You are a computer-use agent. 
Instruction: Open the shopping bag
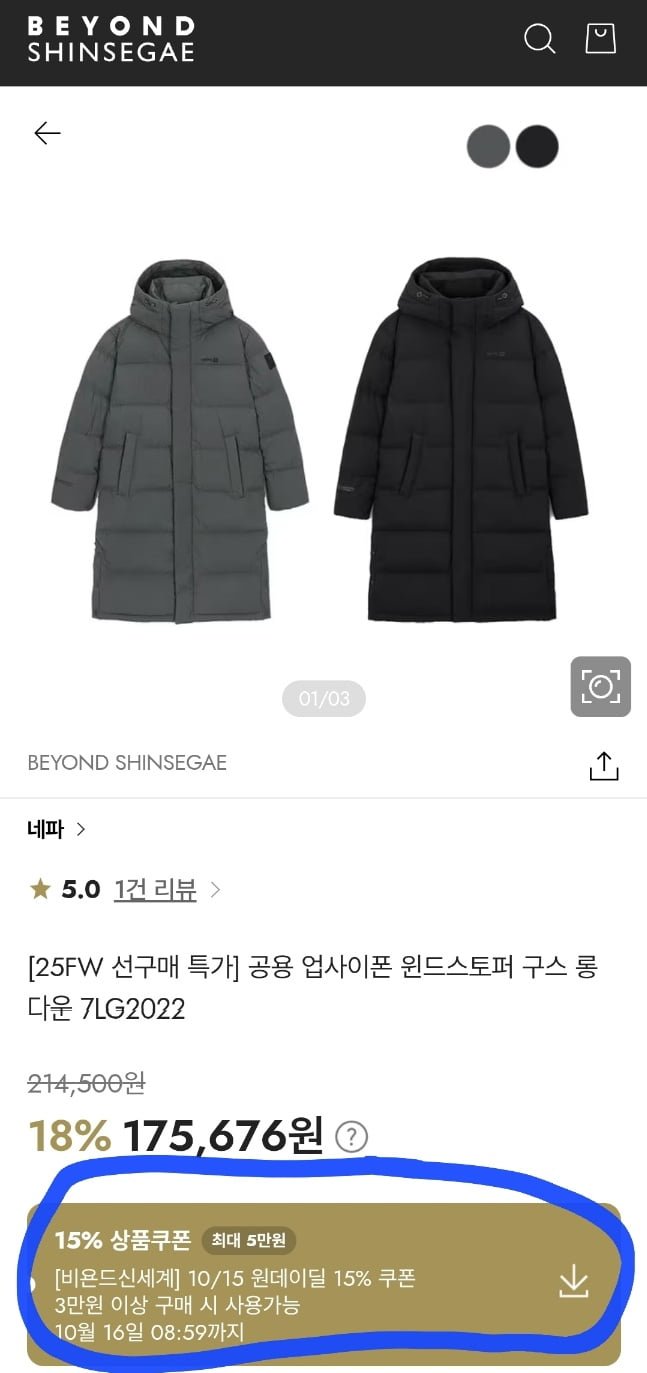600,38
